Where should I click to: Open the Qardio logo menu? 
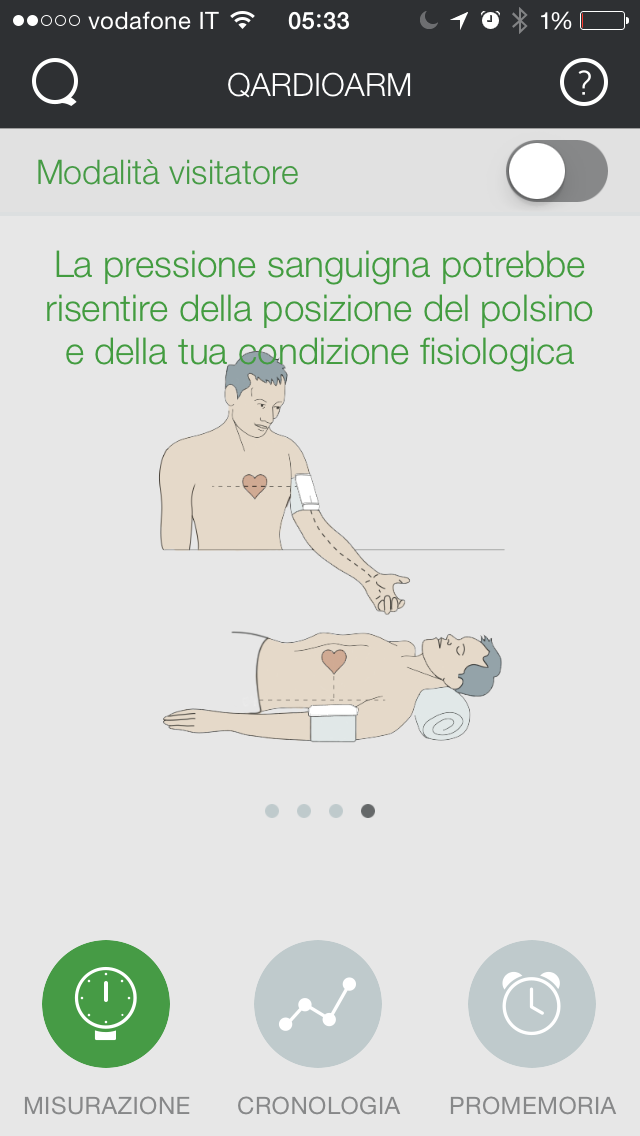click(54, 84)
